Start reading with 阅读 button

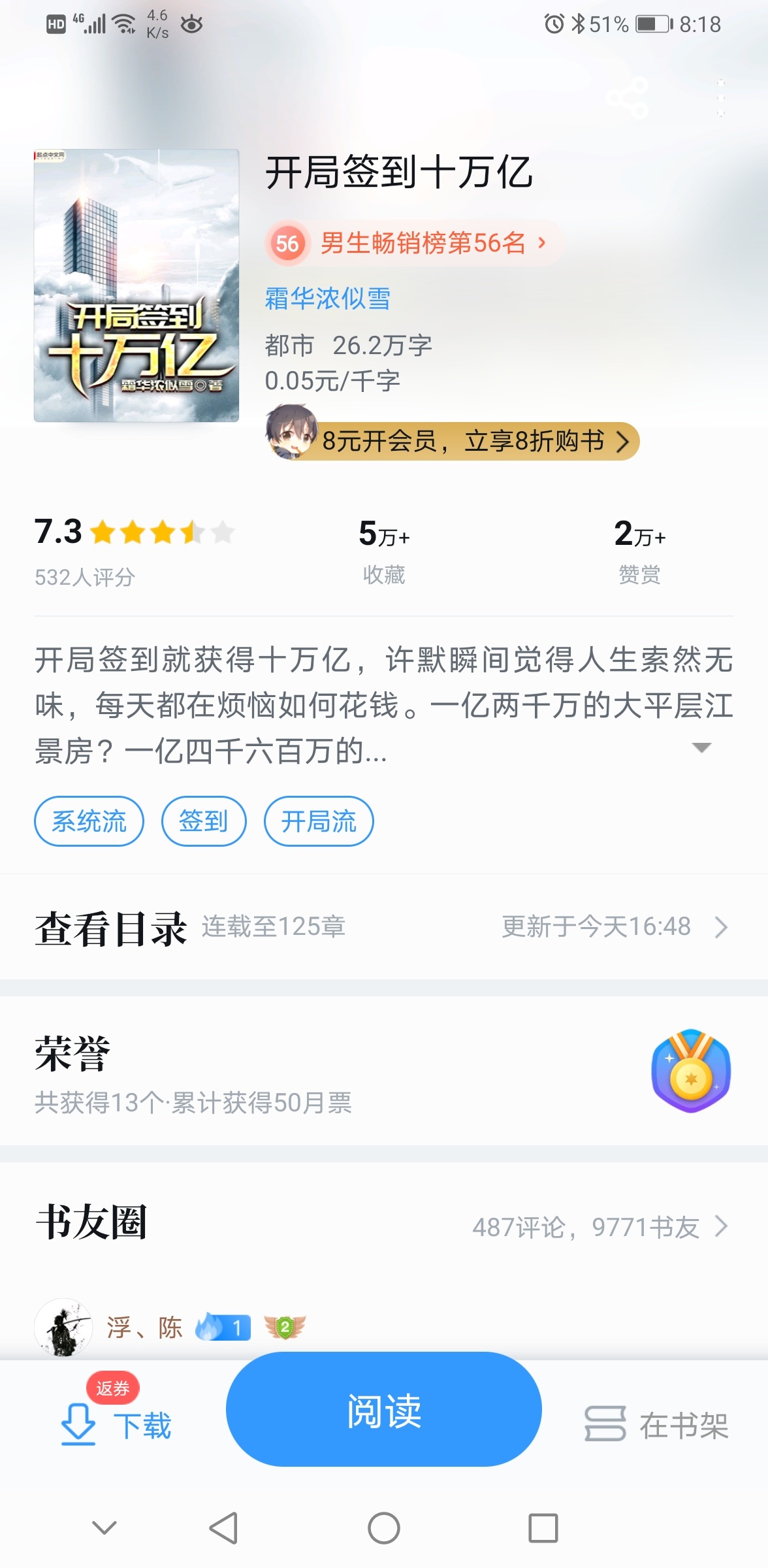[384, 1410]
